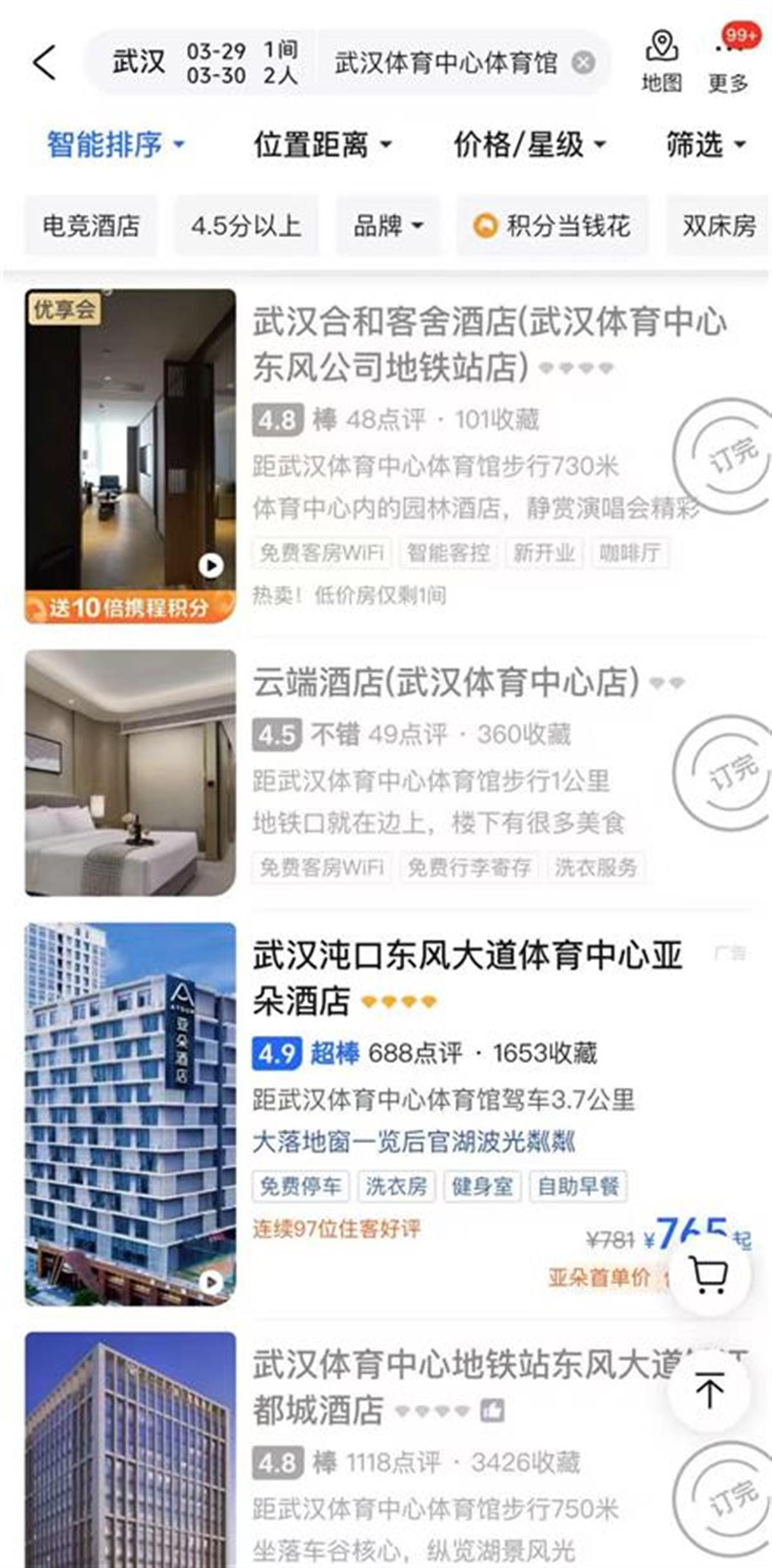Expand the 品牌 brand chip
Viewport: 772px width, 1568px height.
(388, 226)
